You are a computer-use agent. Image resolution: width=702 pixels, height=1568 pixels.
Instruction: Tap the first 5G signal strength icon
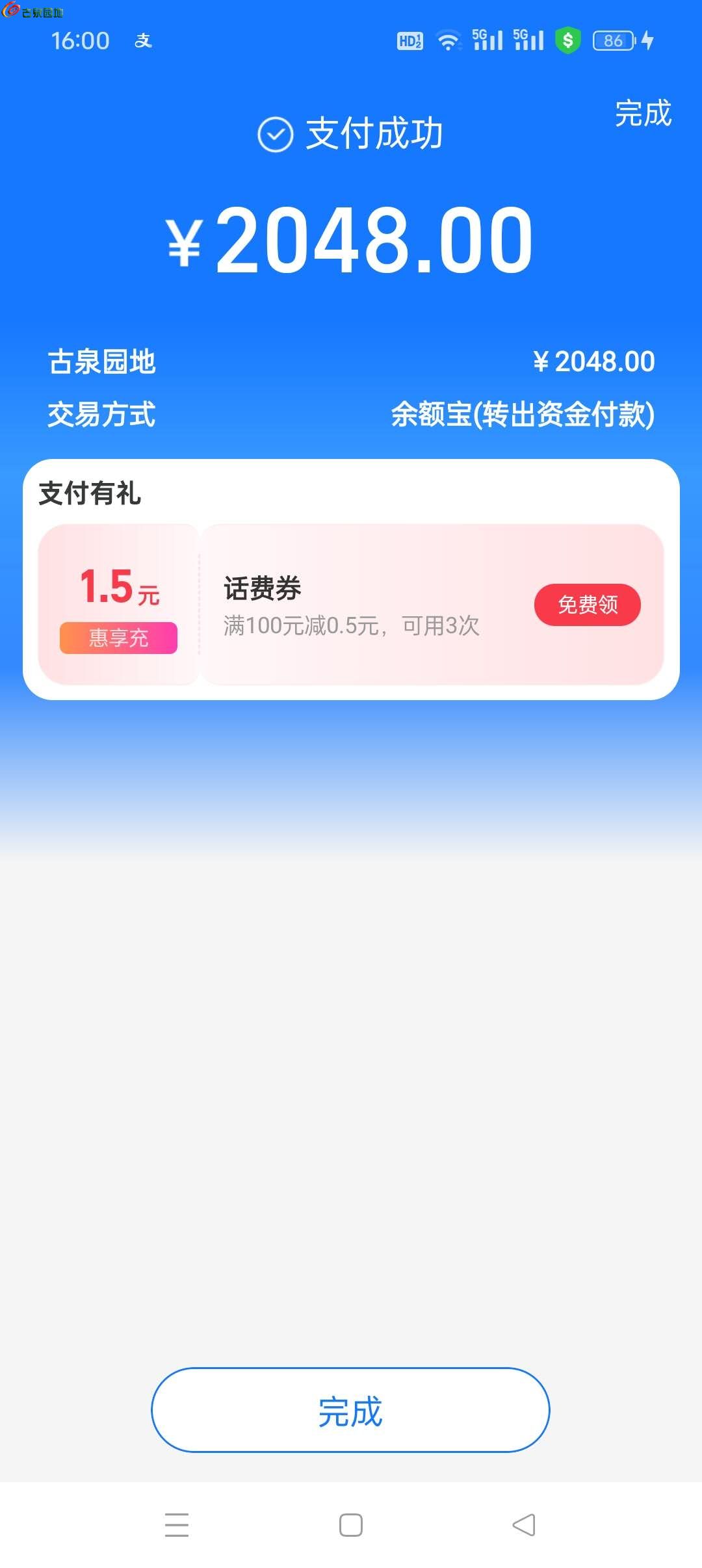click(489, 40)
